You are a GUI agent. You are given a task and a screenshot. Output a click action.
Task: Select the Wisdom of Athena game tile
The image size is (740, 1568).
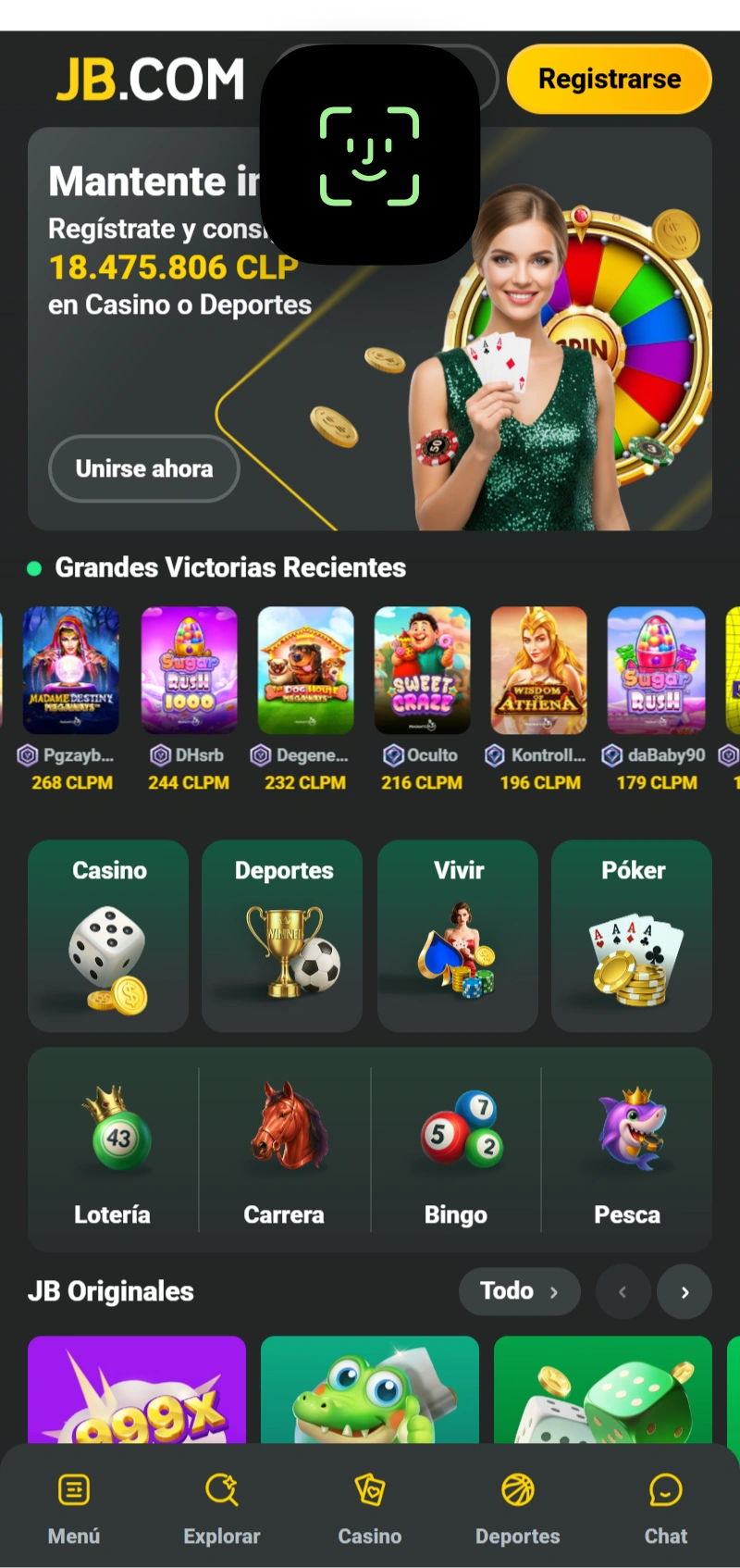coord(538,670)
